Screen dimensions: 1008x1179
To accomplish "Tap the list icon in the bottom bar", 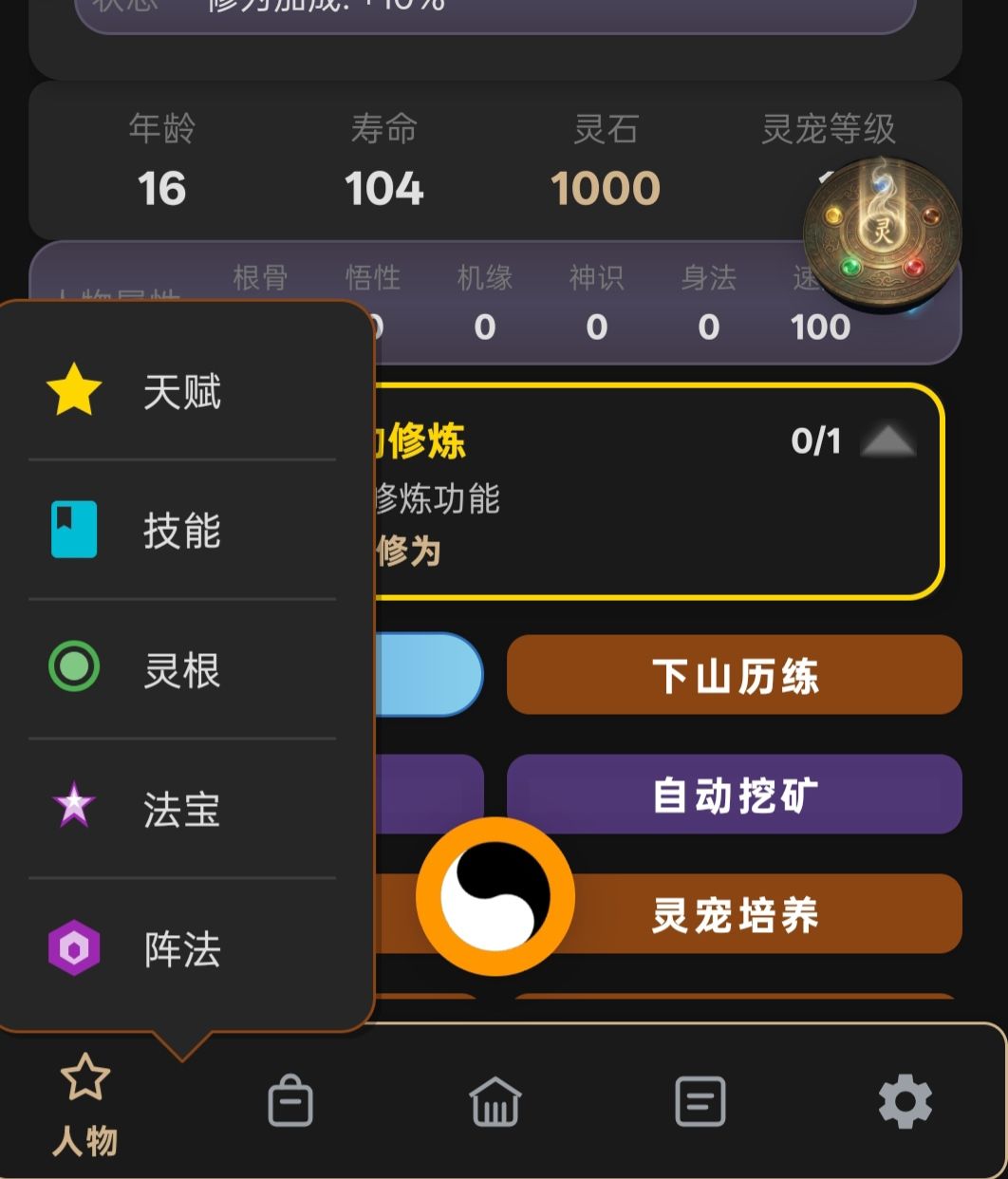I will point(700,1099).
